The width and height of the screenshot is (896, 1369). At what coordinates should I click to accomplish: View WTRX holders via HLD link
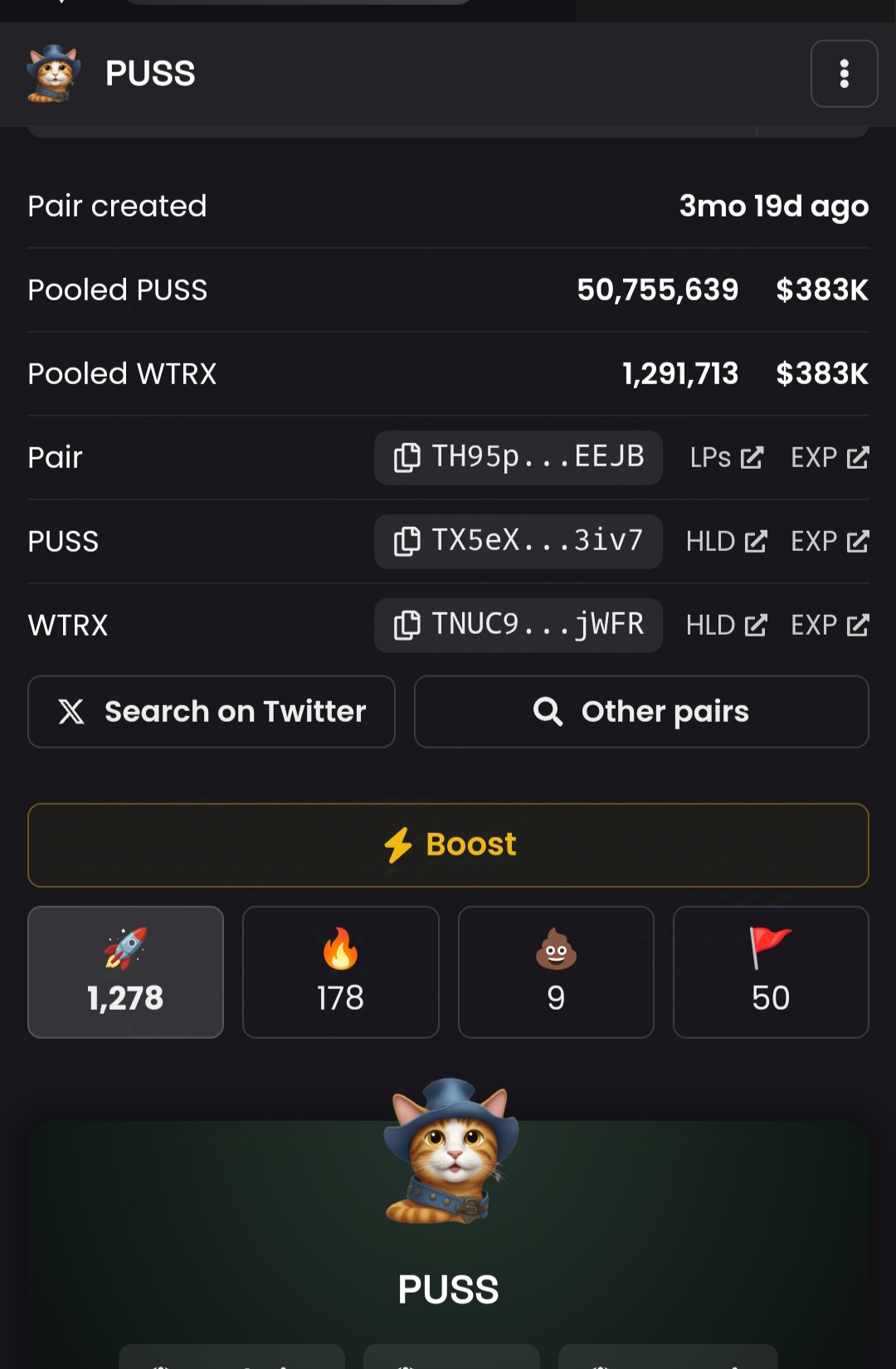coord(726,625)
